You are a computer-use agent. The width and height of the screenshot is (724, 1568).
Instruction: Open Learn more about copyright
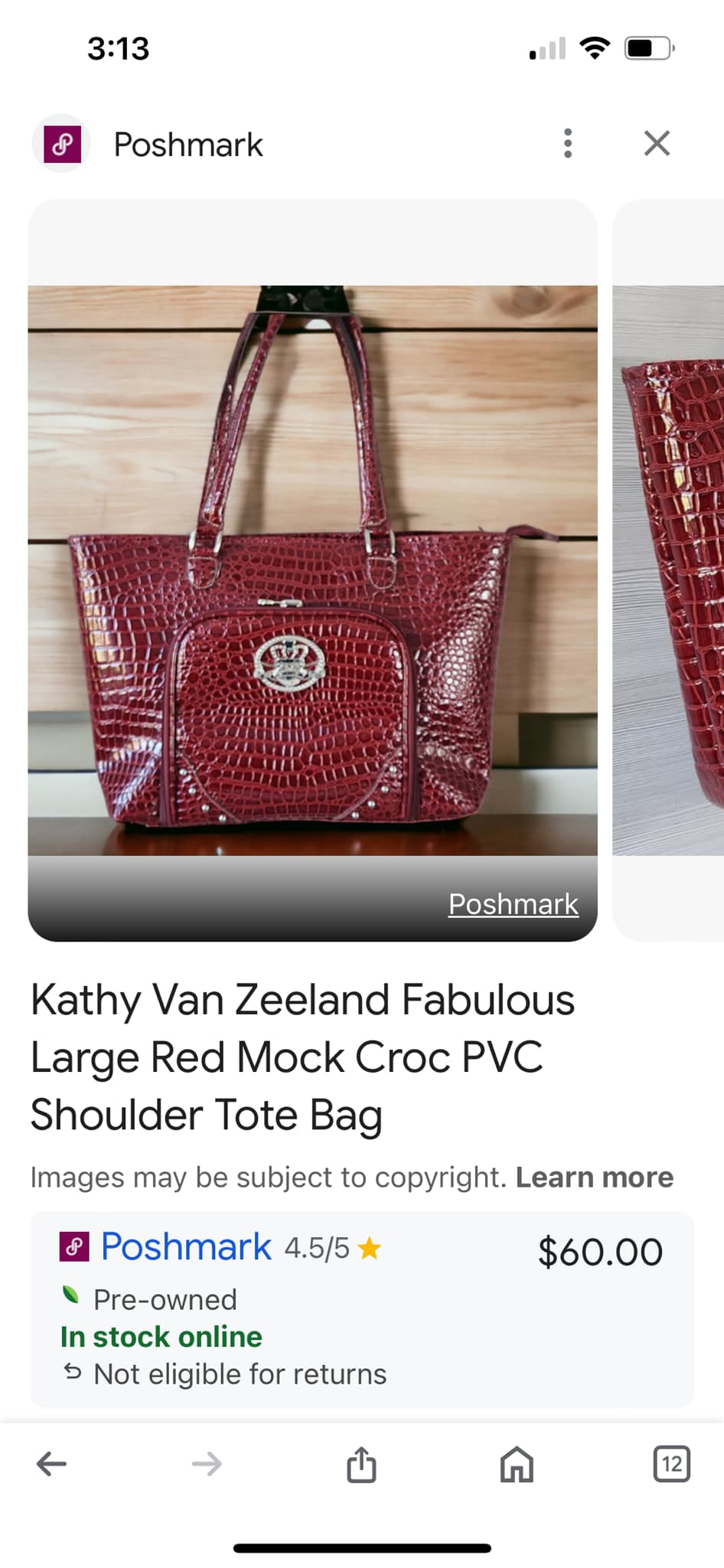[594, 1177]
